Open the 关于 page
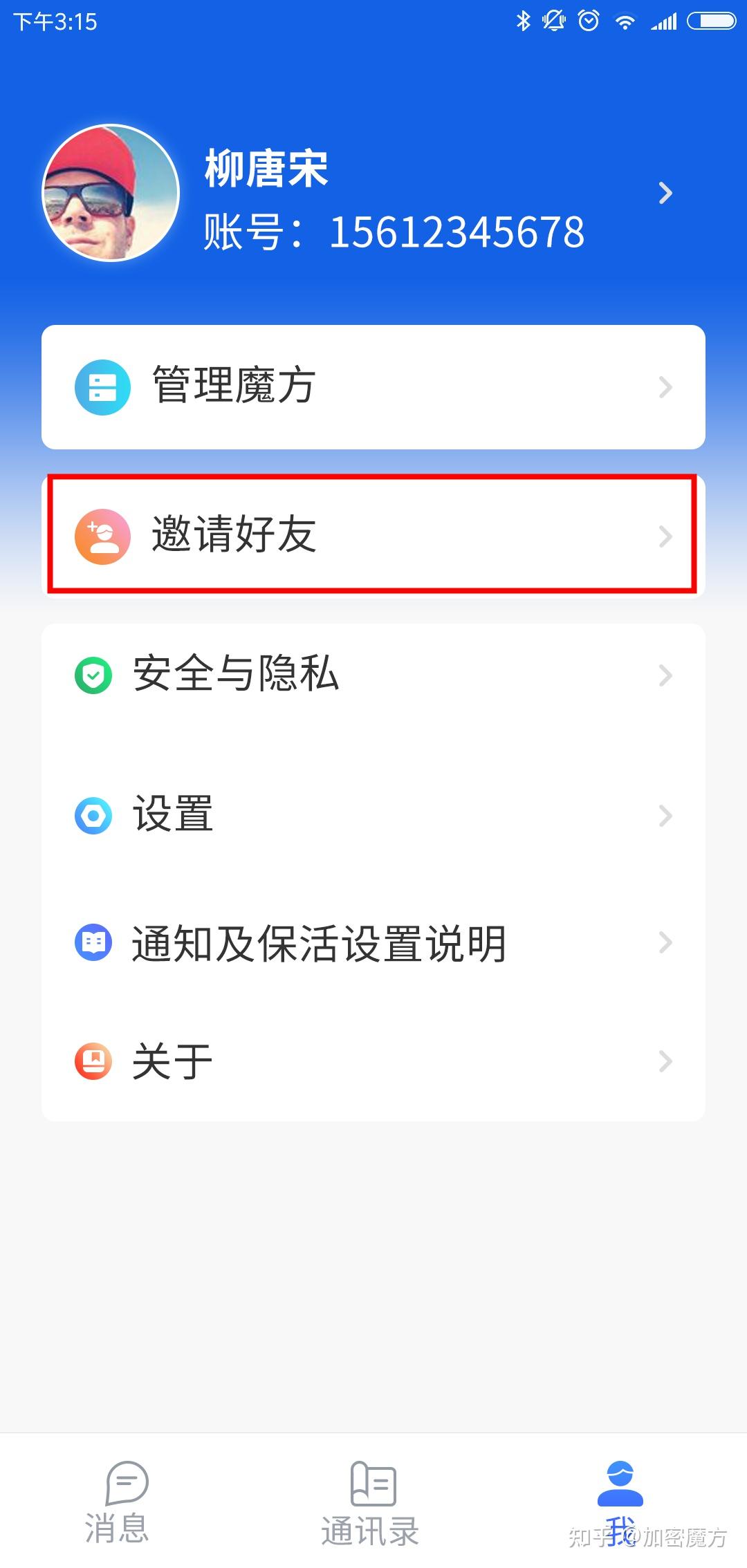747x1568 pixels. pyautogui.click(x=373, y=1061)
